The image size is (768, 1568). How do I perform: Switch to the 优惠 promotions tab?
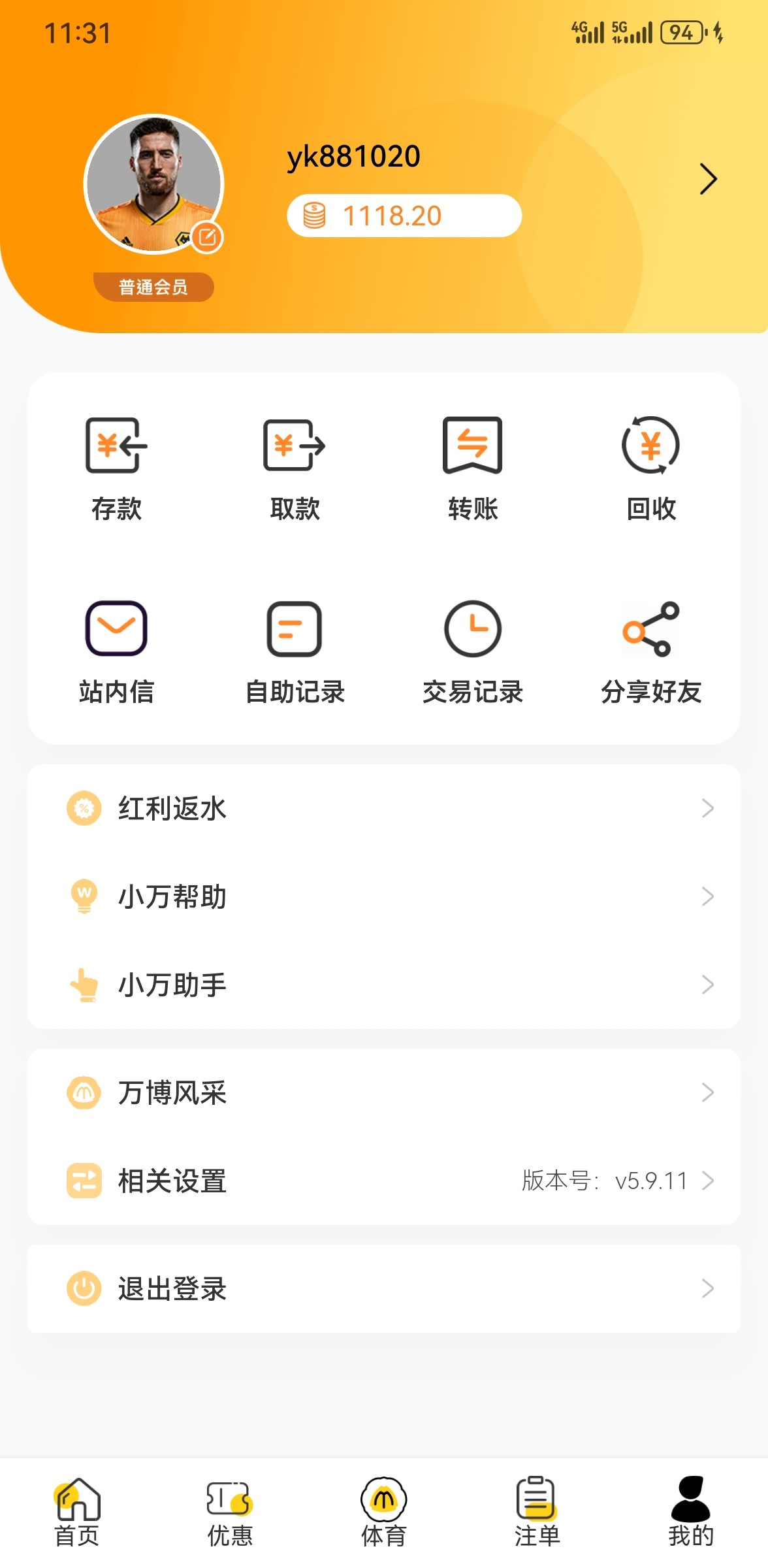click(230, 1512)
